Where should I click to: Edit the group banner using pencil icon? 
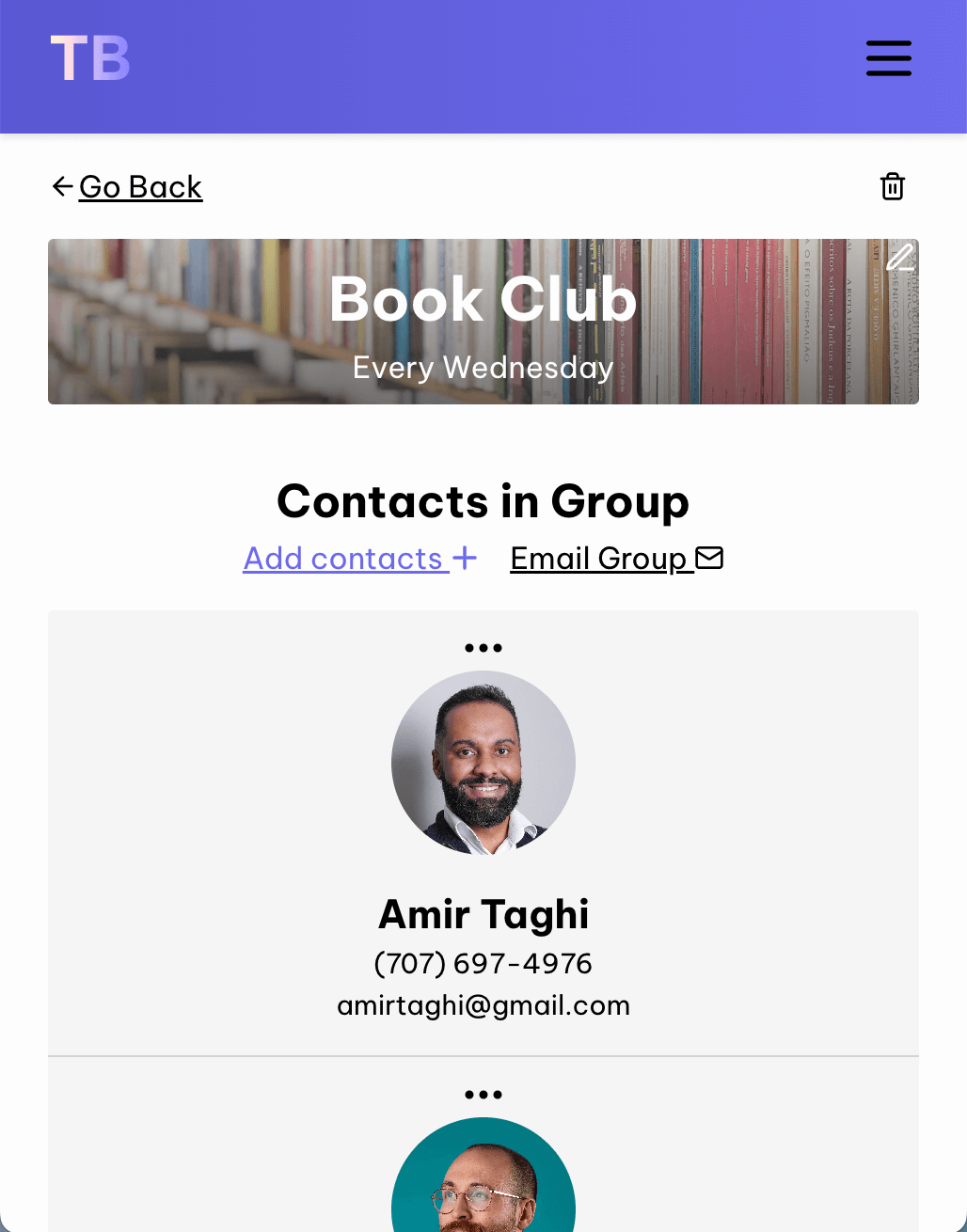pyautogui.click(x=900, y=256)
